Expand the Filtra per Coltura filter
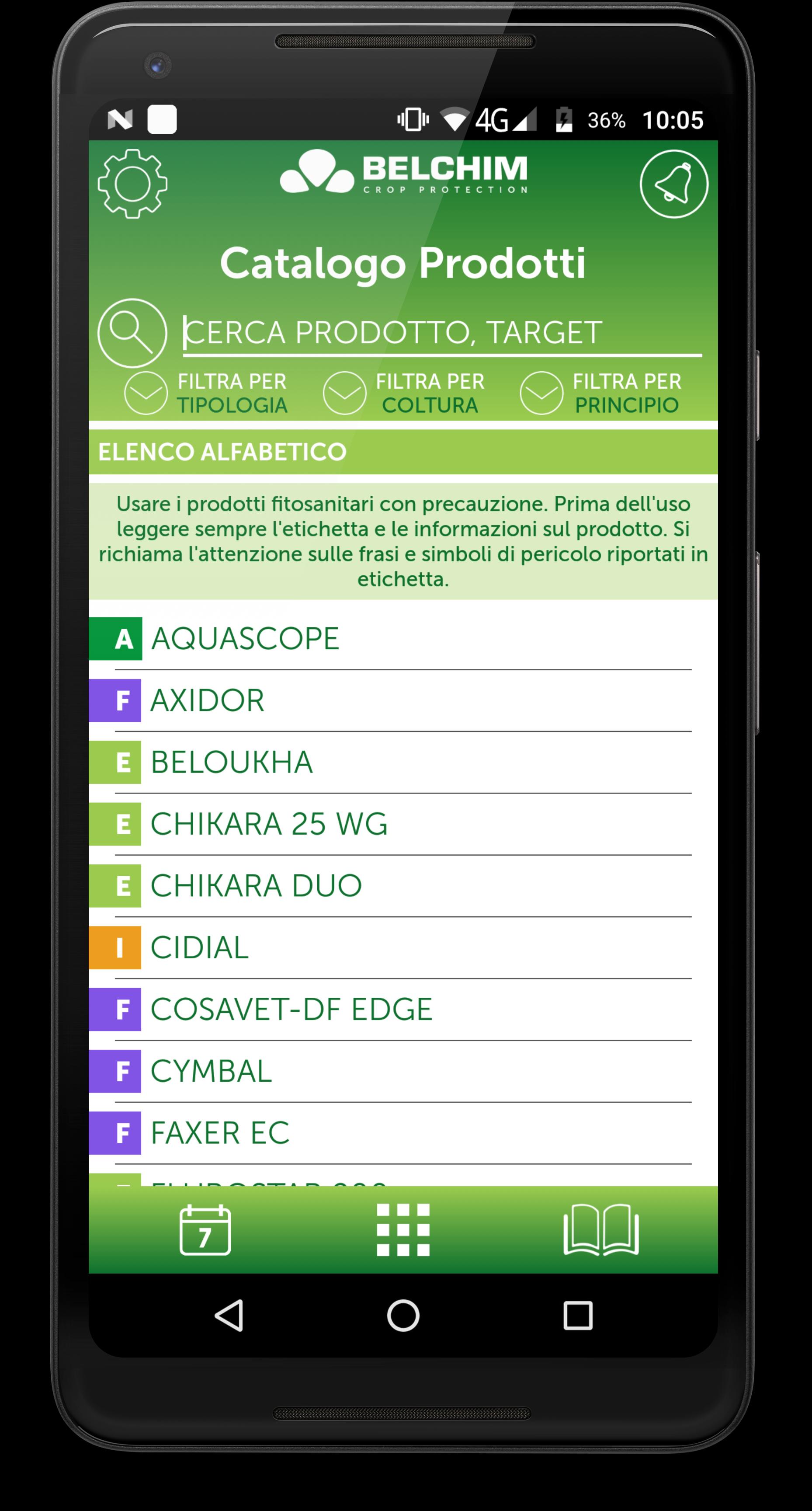This screenshot has height=1511, width=812. [x=404, y=393]
